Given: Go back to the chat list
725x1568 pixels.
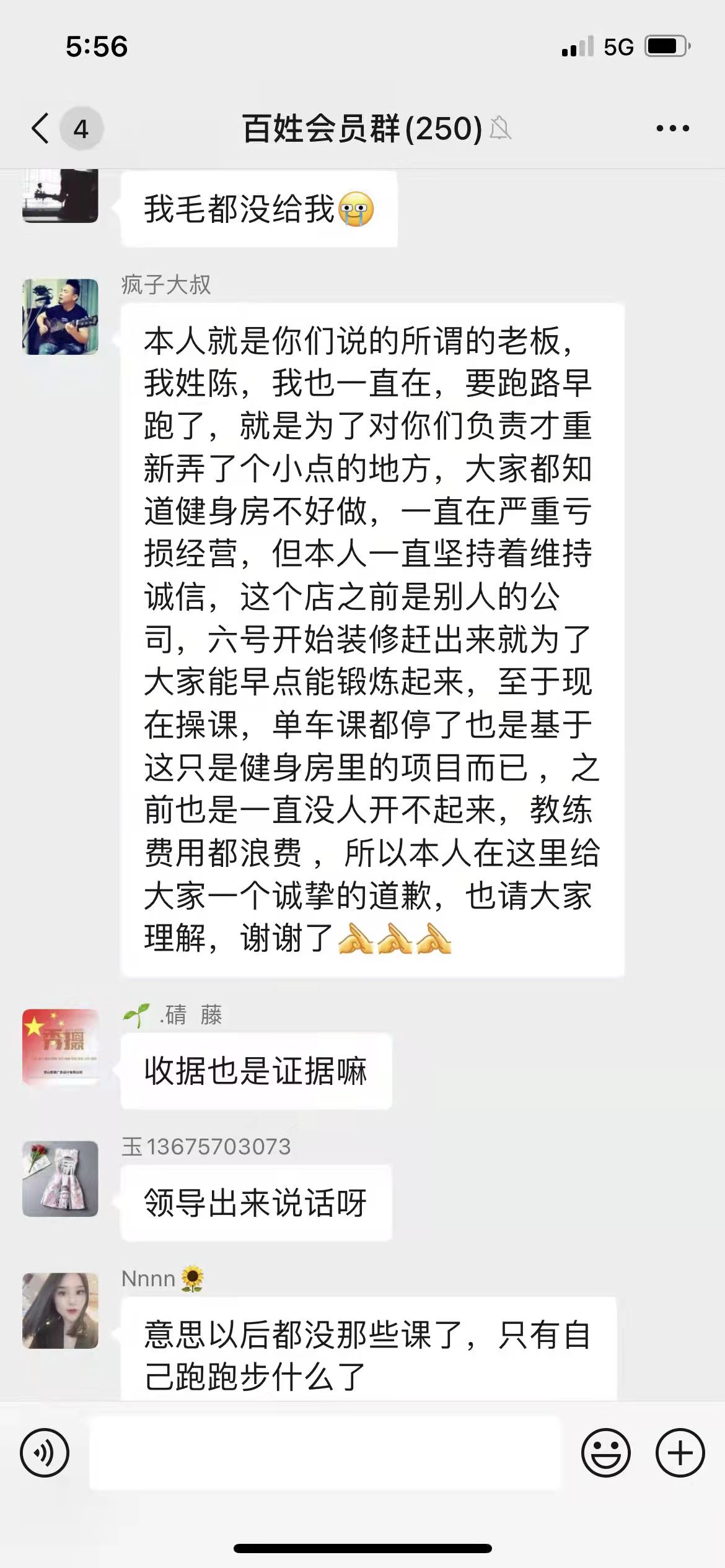Looking at the screenshot, I should pos(41,129).
